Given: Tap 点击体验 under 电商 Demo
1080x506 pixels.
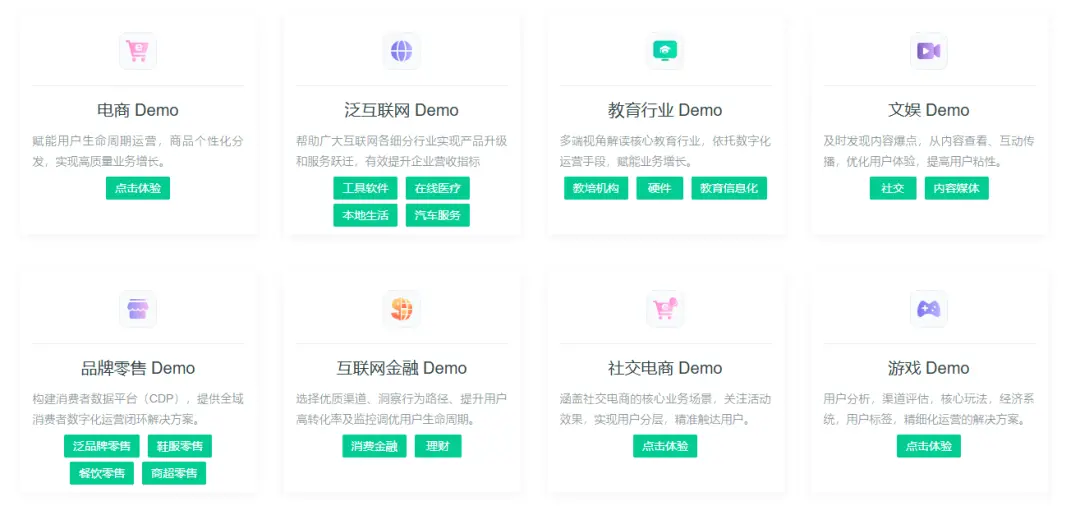Looking at the screenshot, I should (x=138, y=188).
